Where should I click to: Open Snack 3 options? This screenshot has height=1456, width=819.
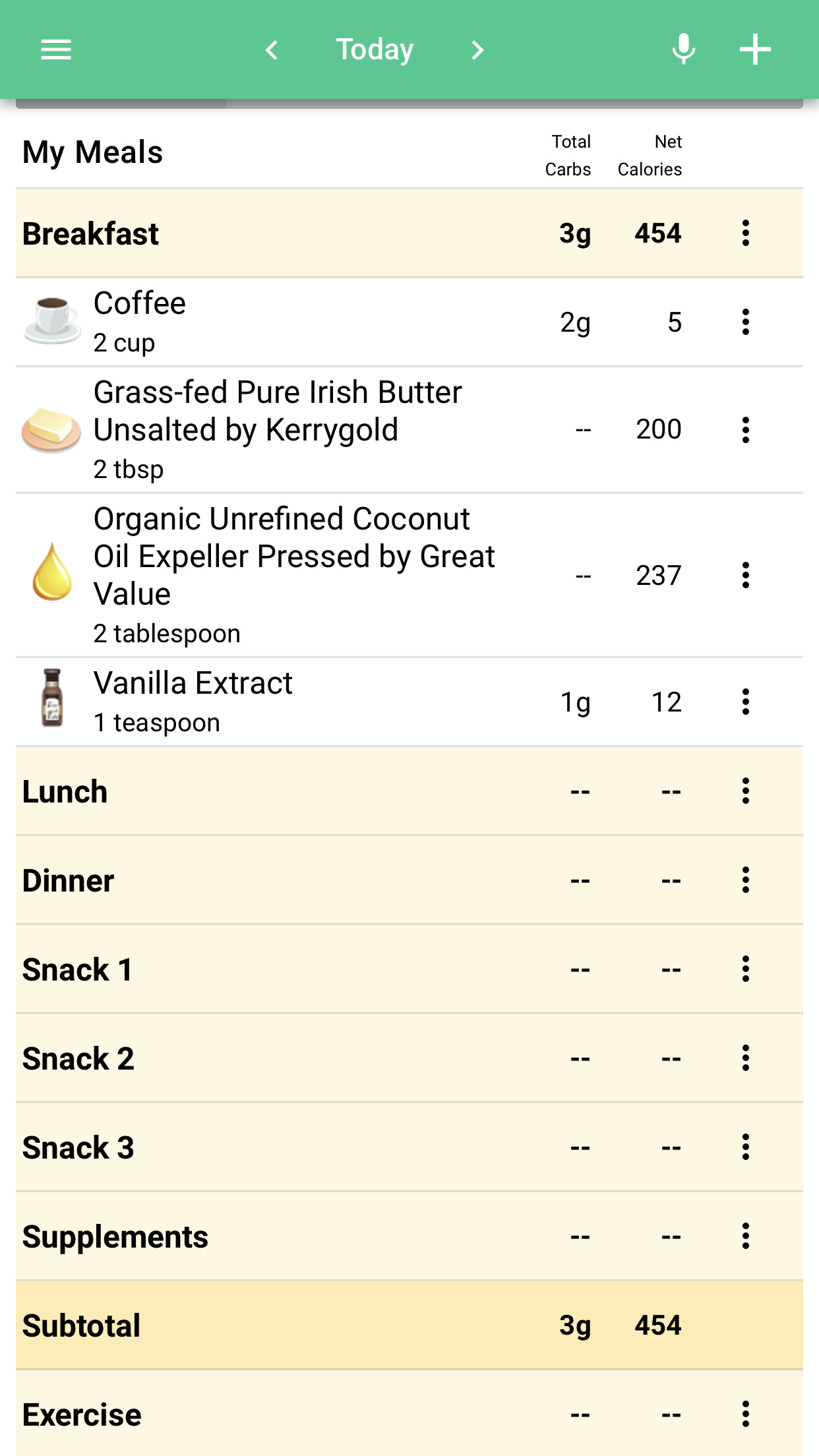click(746, 1147)
